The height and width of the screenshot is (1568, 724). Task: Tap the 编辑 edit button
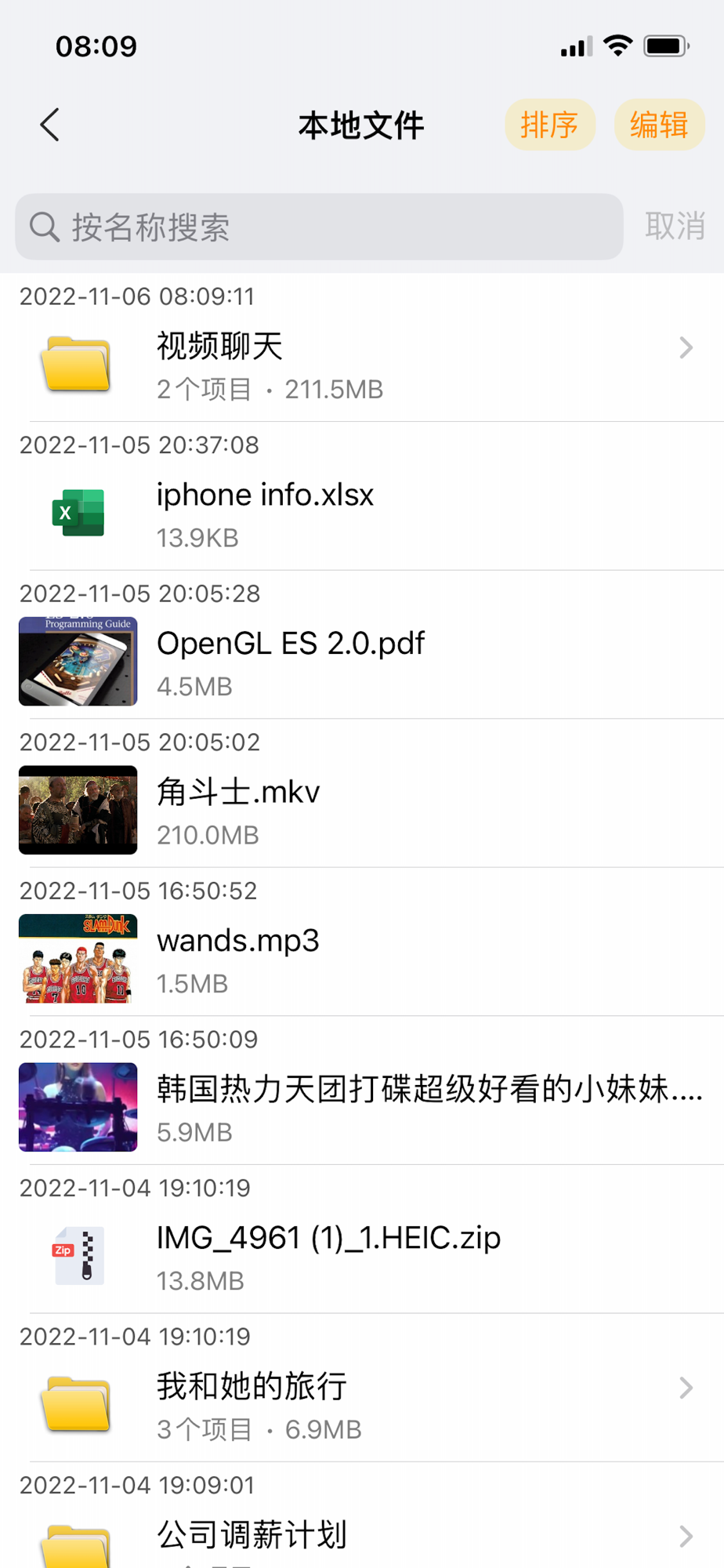pyautogui.click(x=659, y=125)
